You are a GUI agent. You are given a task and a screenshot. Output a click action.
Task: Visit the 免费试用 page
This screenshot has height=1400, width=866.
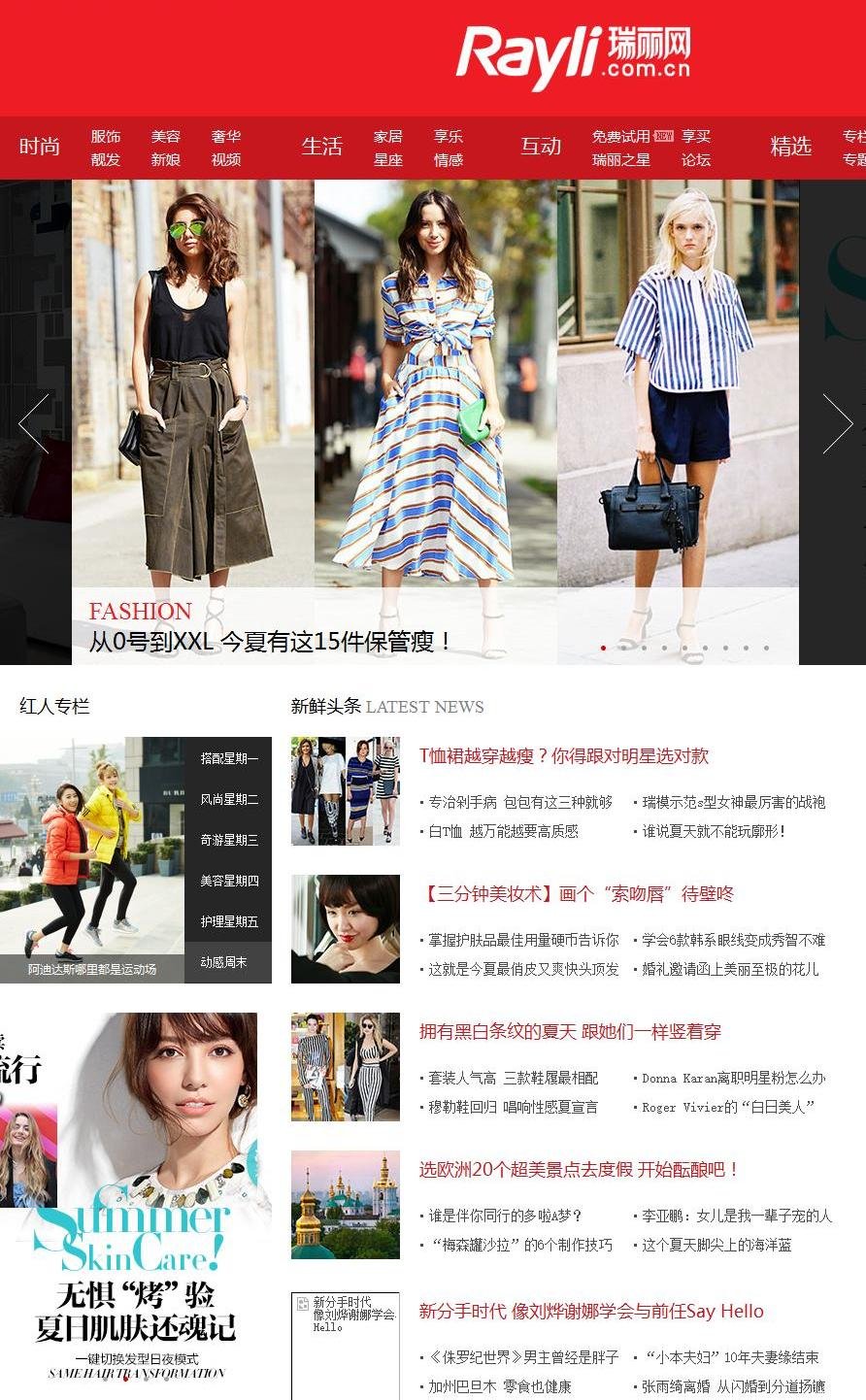pos(621,137)
